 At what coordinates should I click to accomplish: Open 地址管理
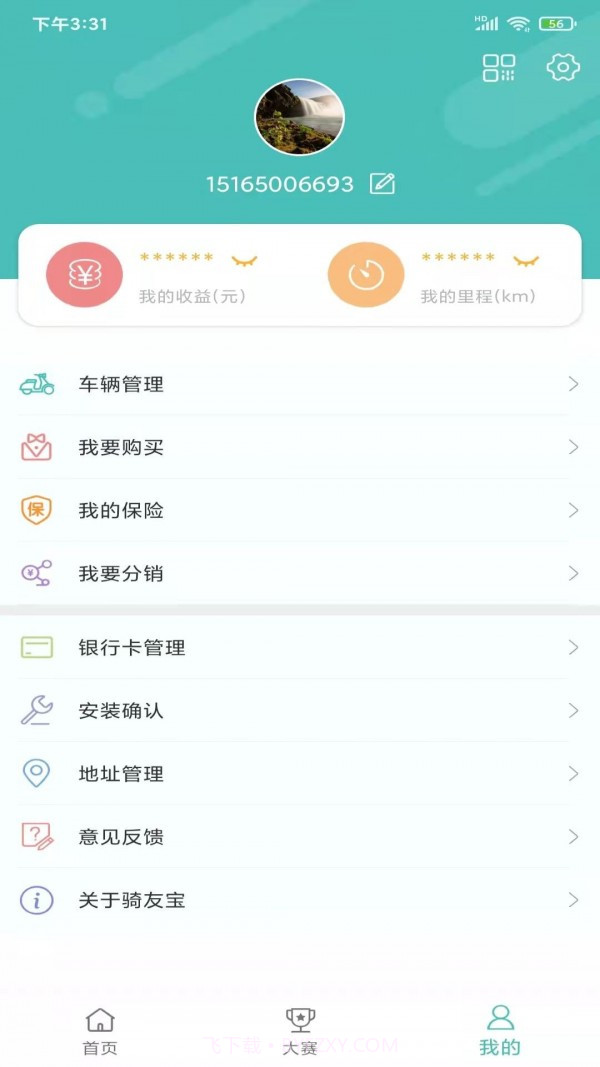coord(300,773)
